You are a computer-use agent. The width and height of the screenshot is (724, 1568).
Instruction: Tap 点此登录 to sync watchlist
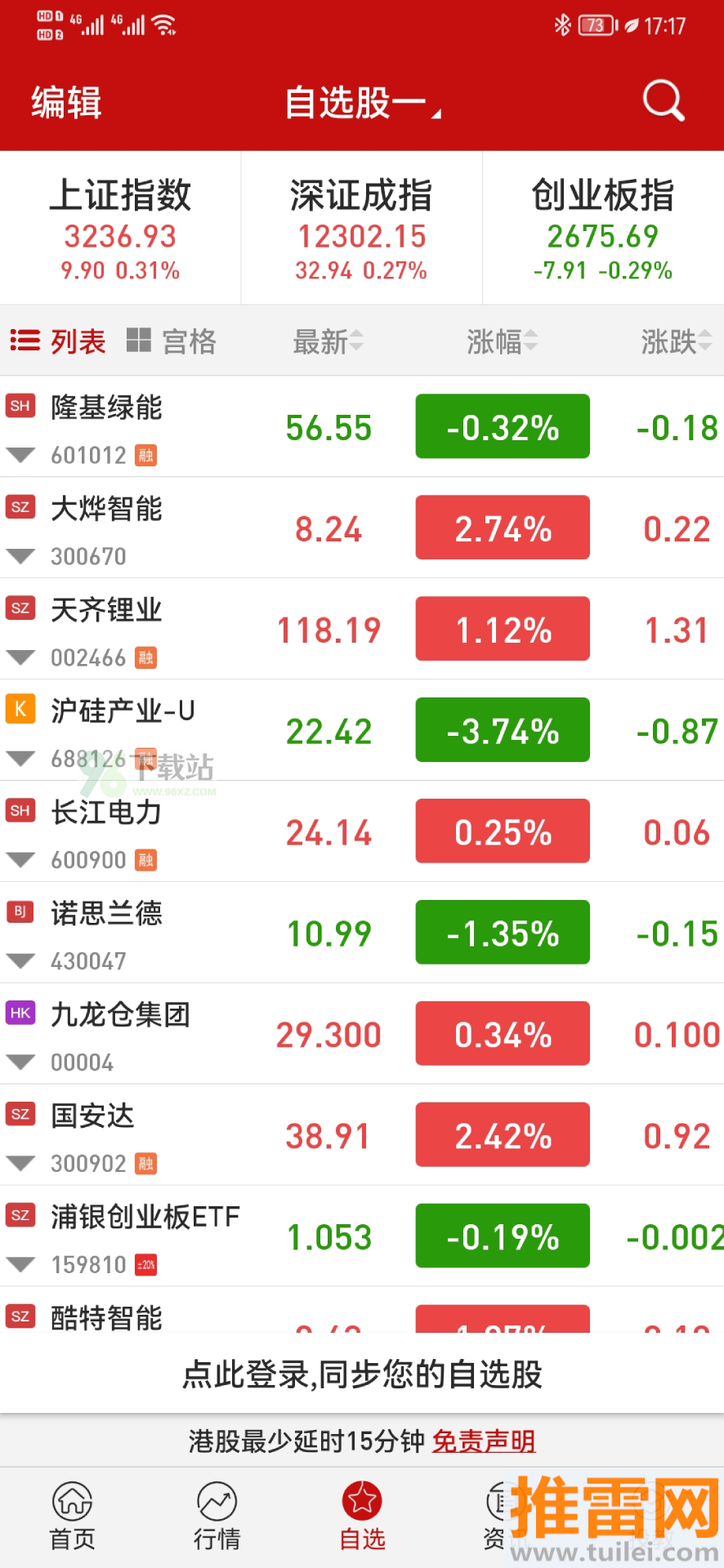(362, 1374)
